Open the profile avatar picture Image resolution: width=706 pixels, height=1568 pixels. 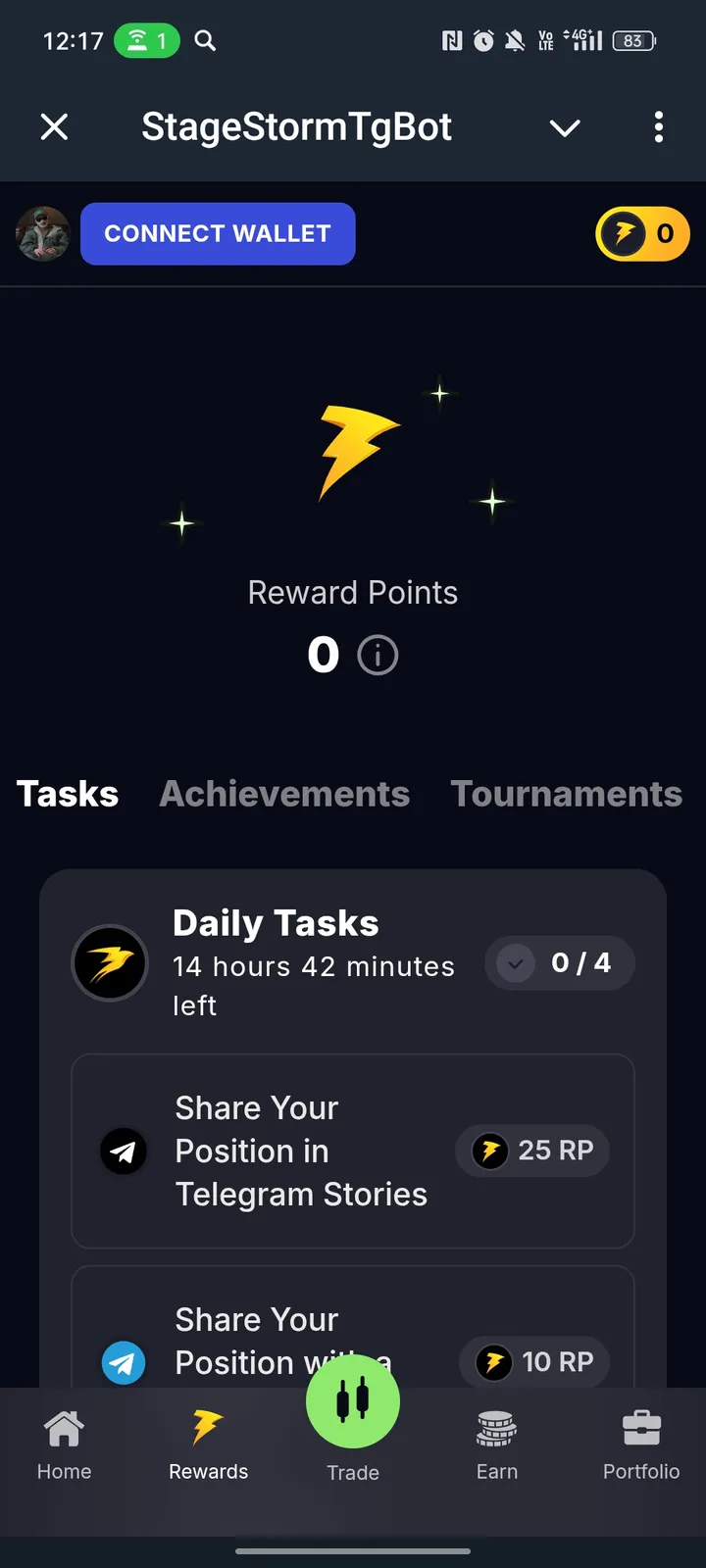coord(43,234)
